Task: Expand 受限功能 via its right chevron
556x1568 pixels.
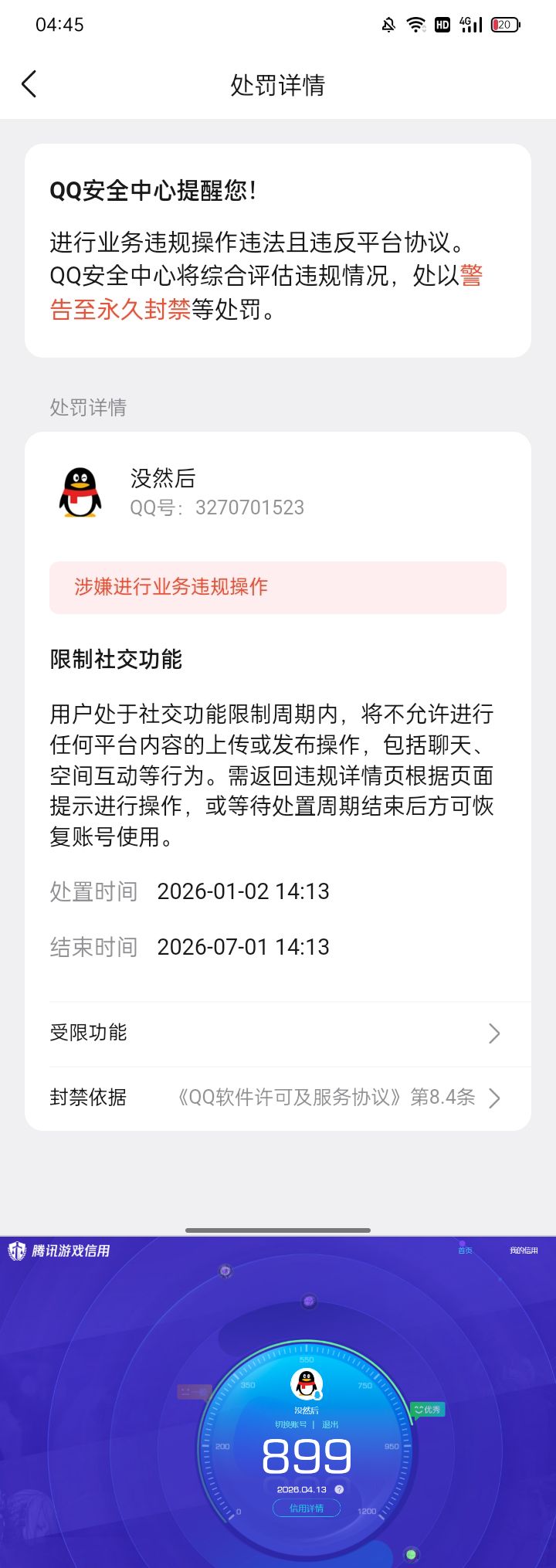Action: click(494, 1033)
